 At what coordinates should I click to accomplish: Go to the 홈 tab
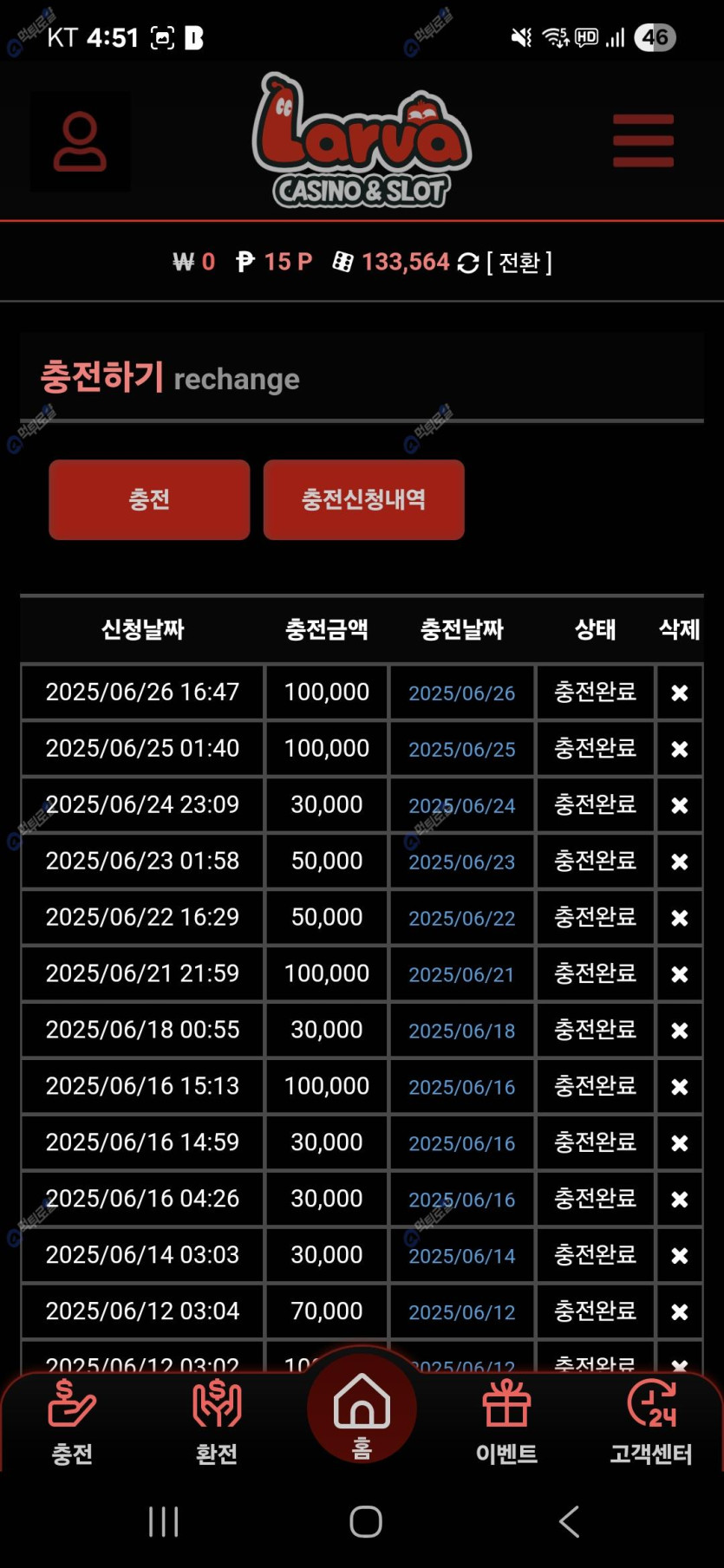pyautogui.click(x=362, y=1413)
